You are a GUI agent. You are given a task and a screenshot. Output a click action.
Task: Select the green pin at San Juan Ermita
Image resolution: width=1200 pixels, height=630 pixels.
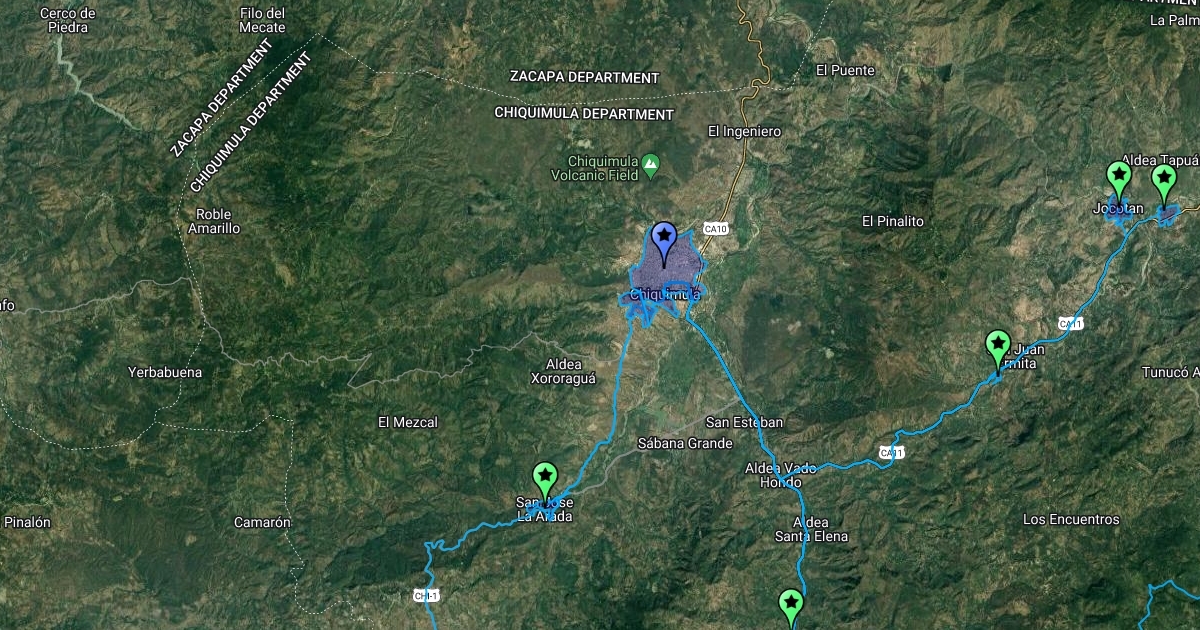tap(997, 346)
